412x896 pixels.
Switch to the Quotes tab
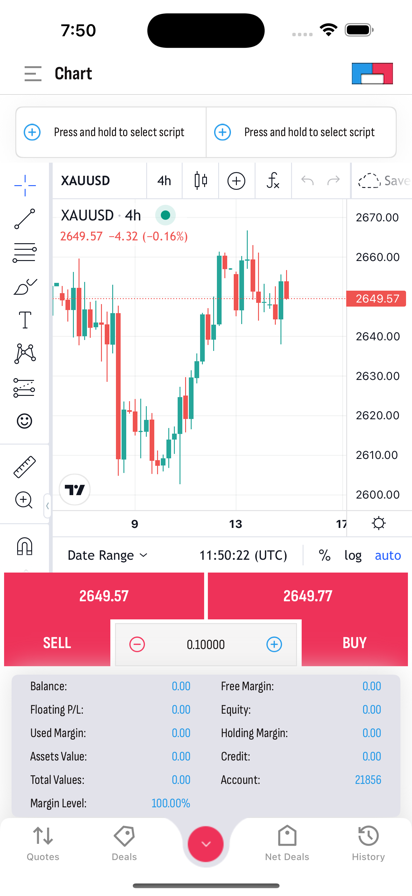(43, 843)
